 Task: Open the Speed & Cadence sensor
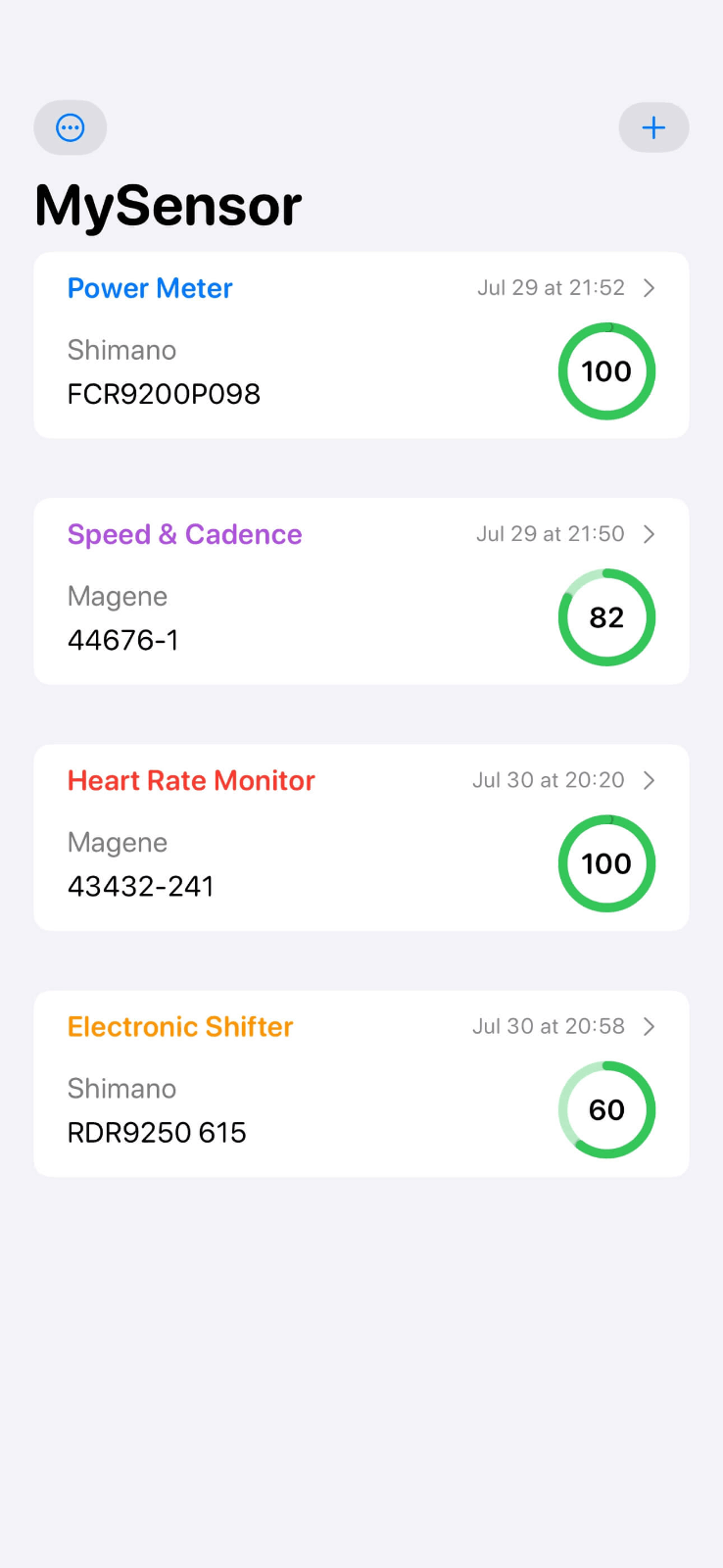point(184,534)
